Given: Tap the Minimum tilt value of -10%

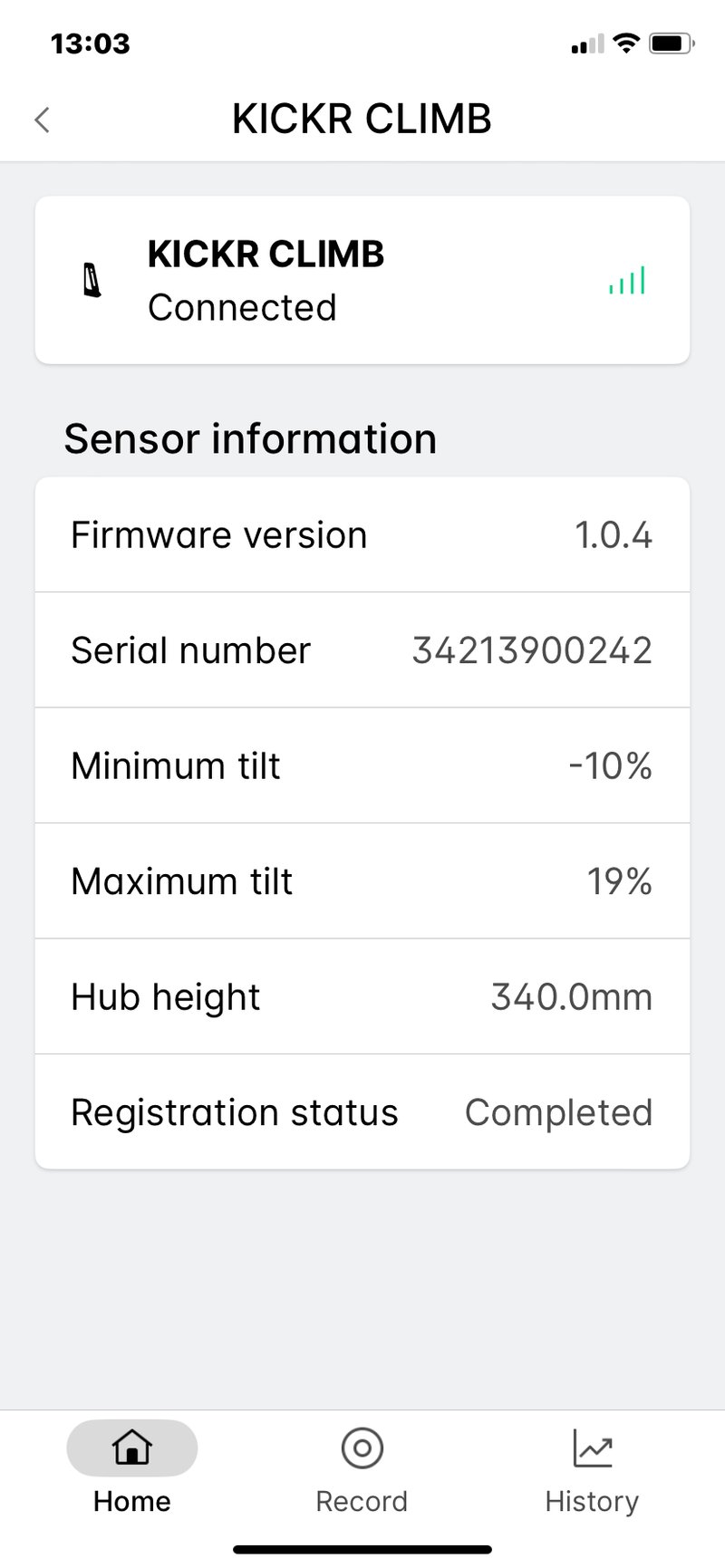Looking at the screenshot, I should click(x=609, y=765).
